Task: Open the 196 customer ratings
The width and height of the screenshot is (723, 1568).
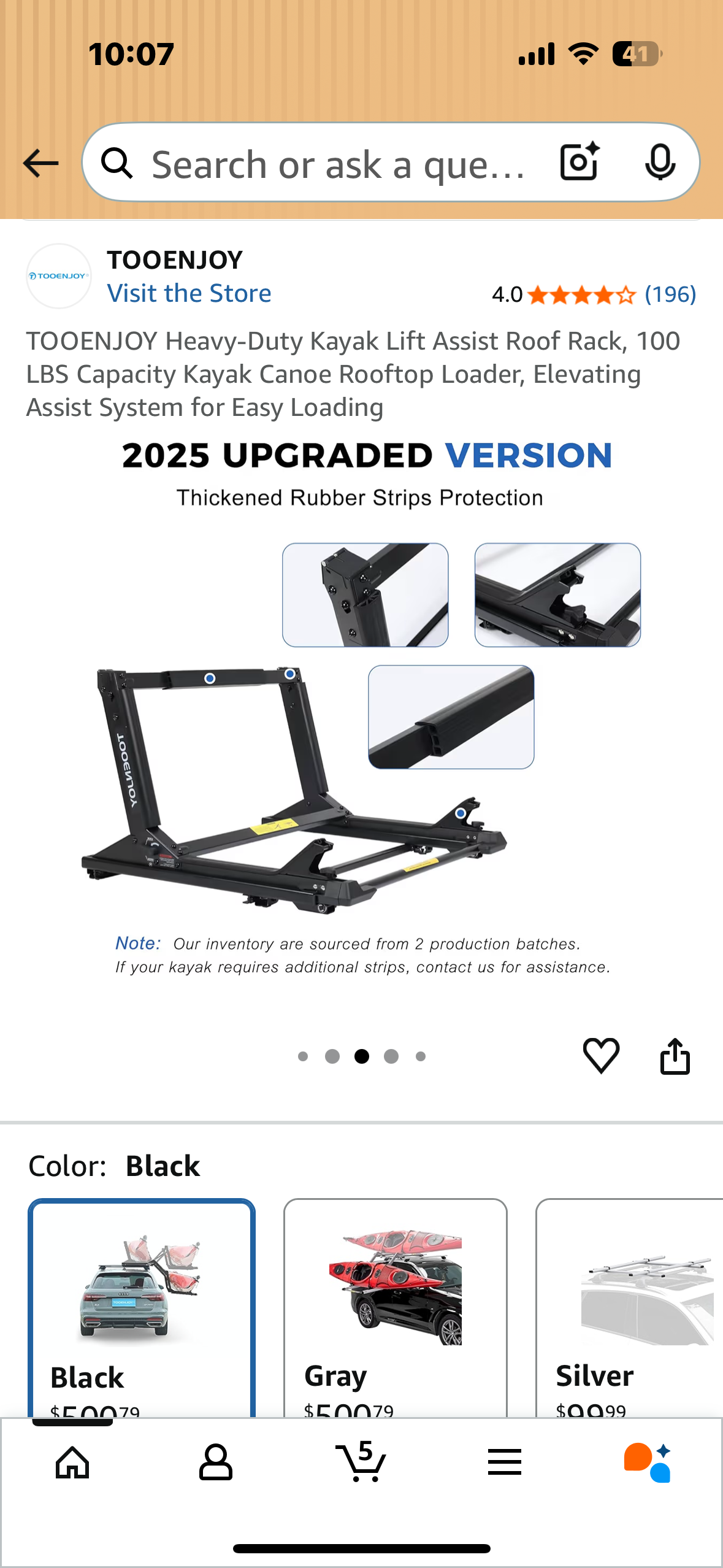Action: pos(670,294)
